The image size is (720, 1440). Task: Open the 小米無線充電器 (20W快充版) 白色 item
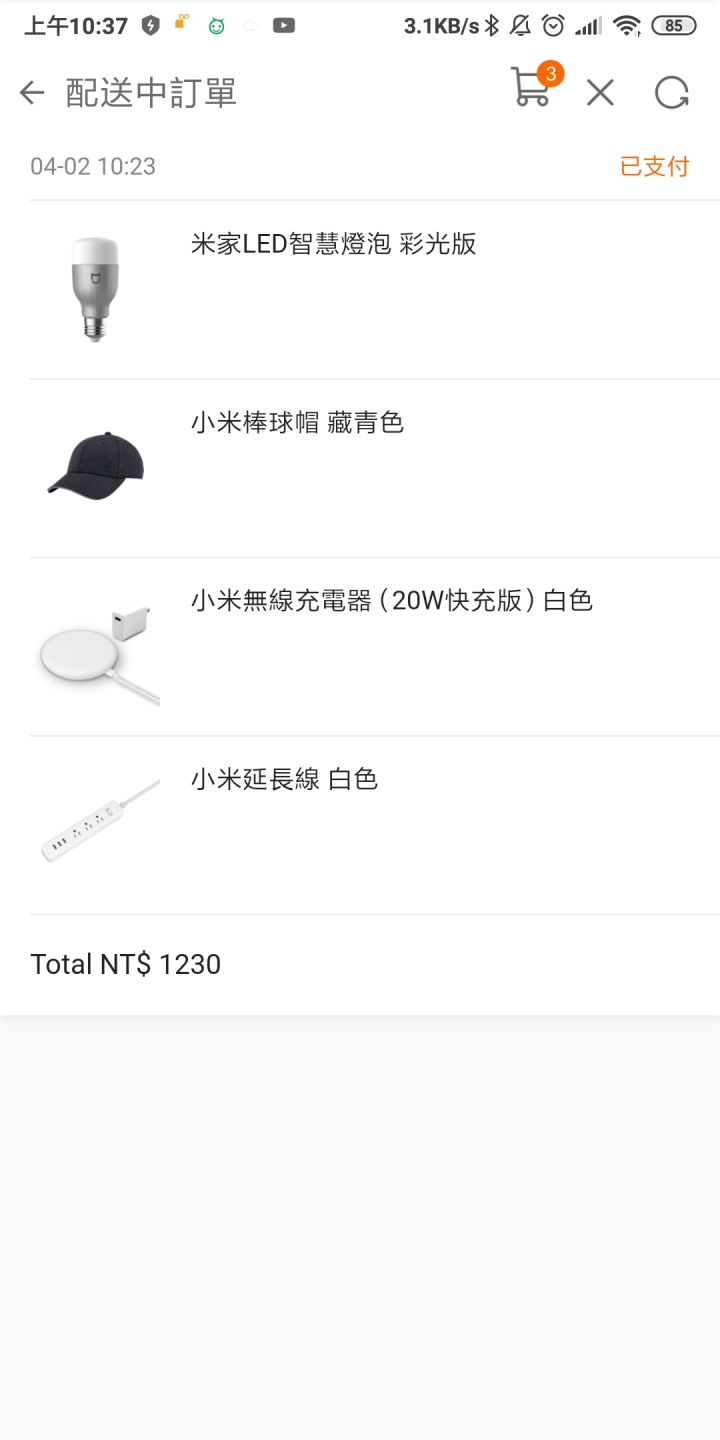point(375,647)
